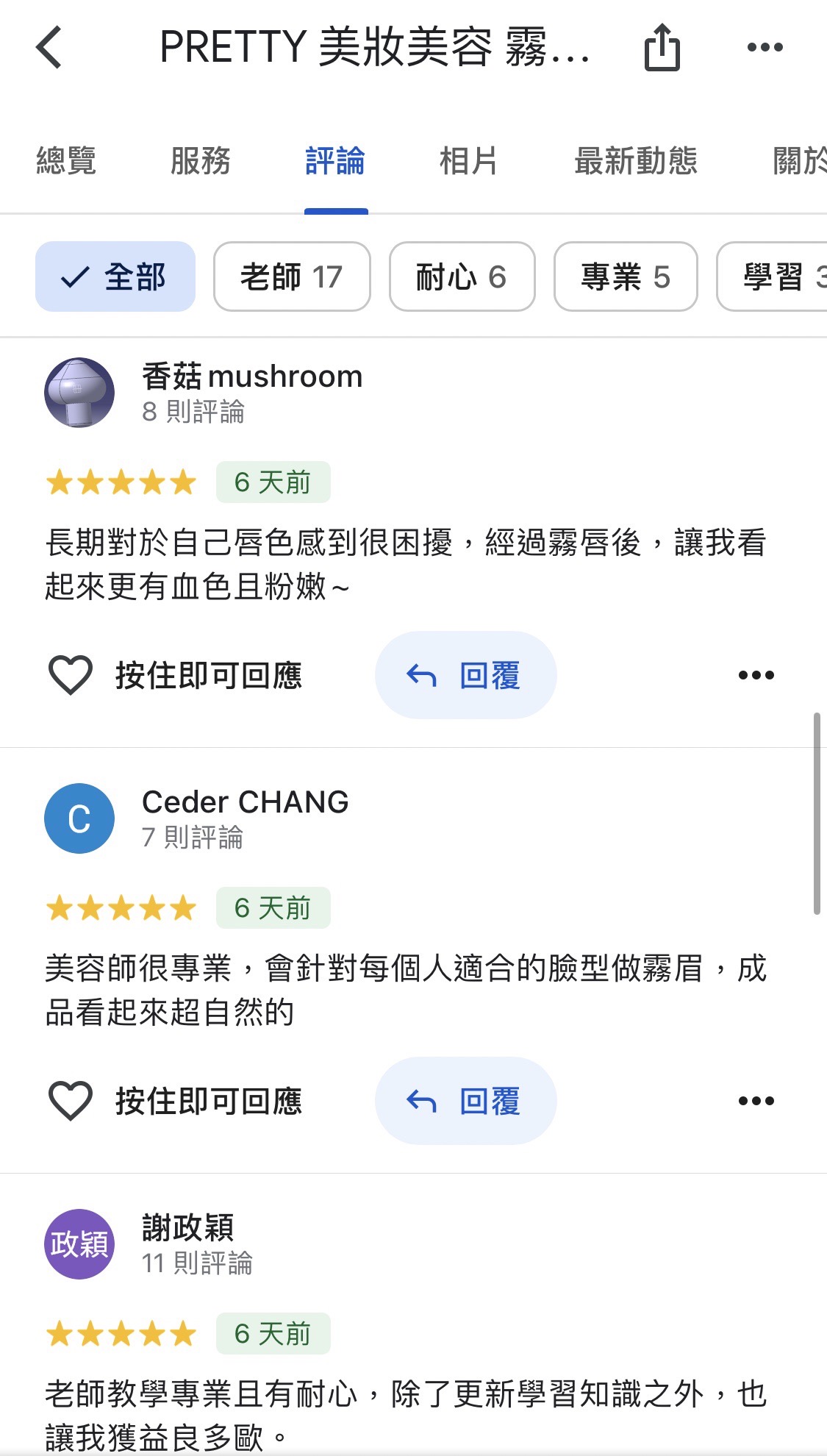827x1456 pixels.
Task: Open the top overflow menu
Action: point(765,47)
